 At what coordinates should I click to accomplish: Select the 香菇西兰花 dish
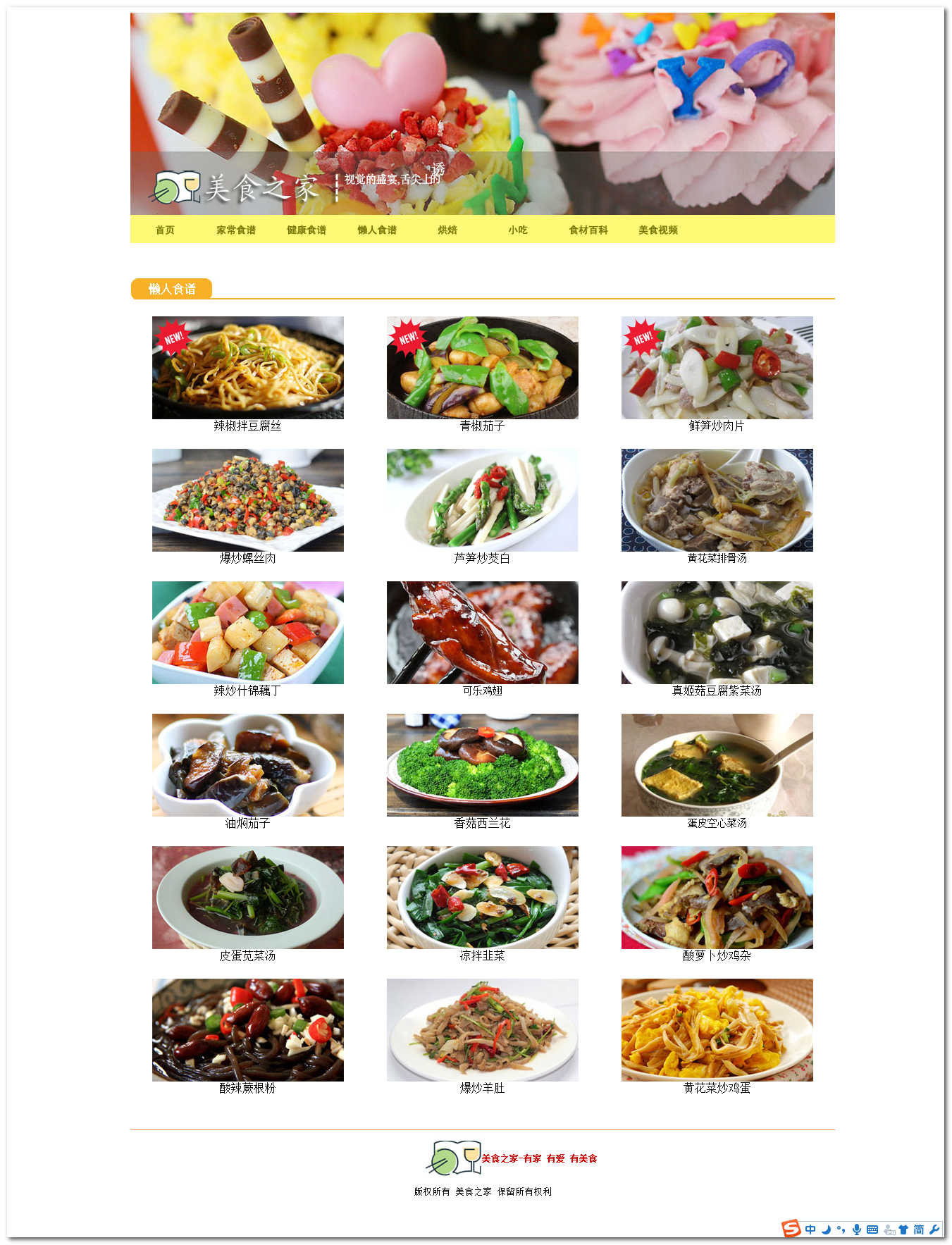tap(483, 765)
